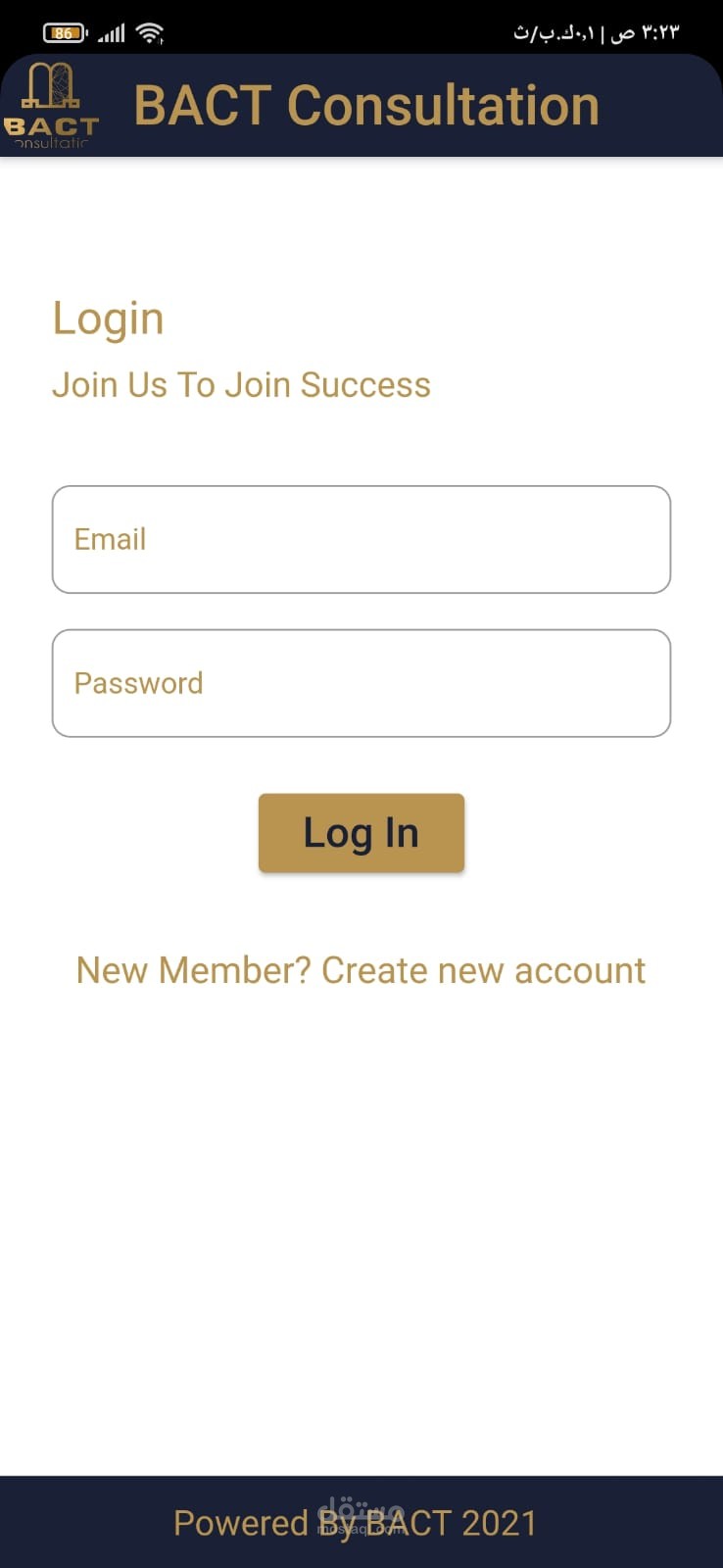Image resolution: width=723 pixels, height=1568 pixels.
Task: Tap the Email input field
Action: (x=361, y=539)
